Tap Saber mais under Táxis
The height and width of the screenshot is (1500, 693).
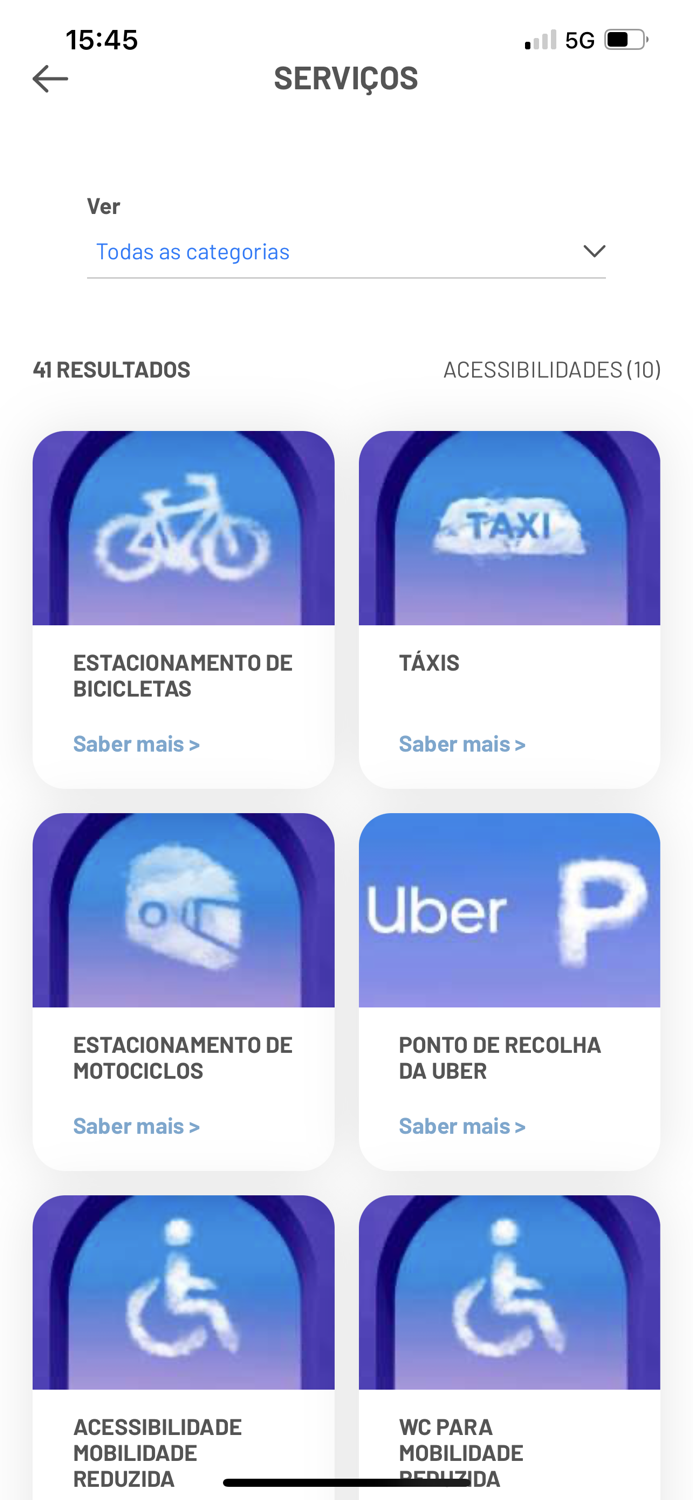point(462,744)
